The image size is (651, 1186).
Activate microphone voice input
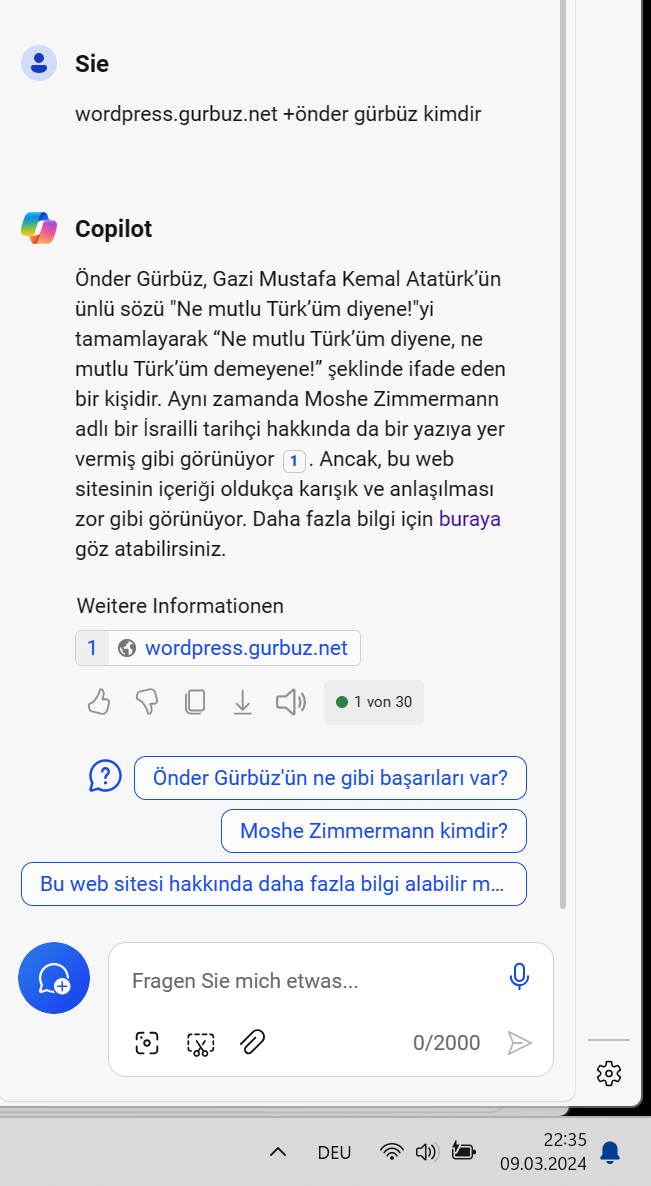coord(519,976)
